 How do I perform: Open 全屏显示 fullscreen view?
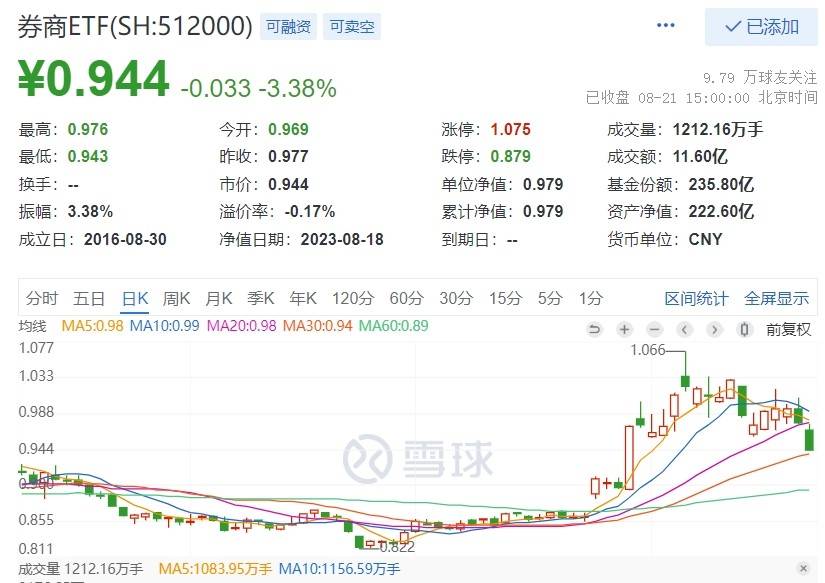(x=776, y=298)
